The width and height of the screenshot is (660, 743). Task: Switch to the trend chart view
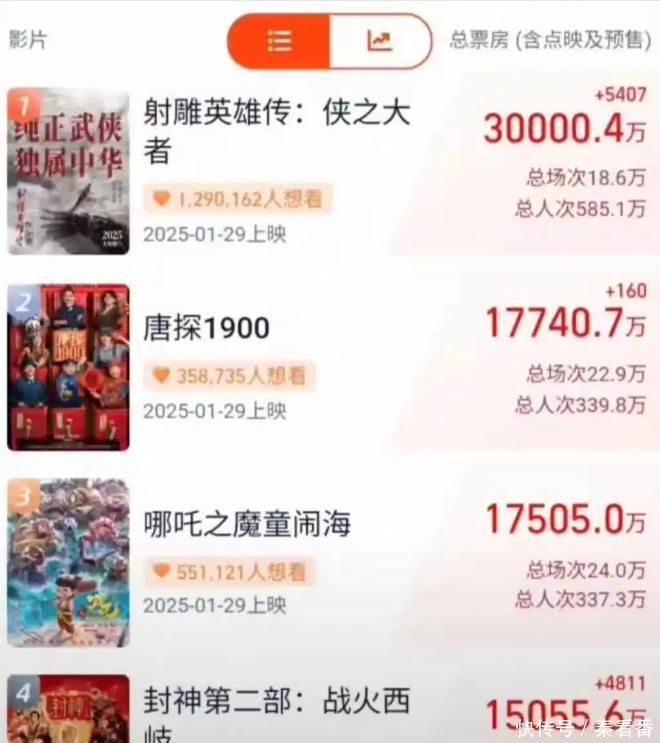point(379,41)
